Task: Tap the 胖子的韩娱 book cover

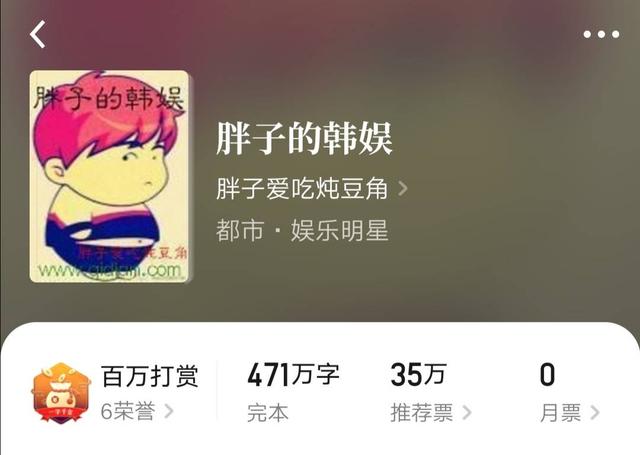Action: click(x=109, y=176)
